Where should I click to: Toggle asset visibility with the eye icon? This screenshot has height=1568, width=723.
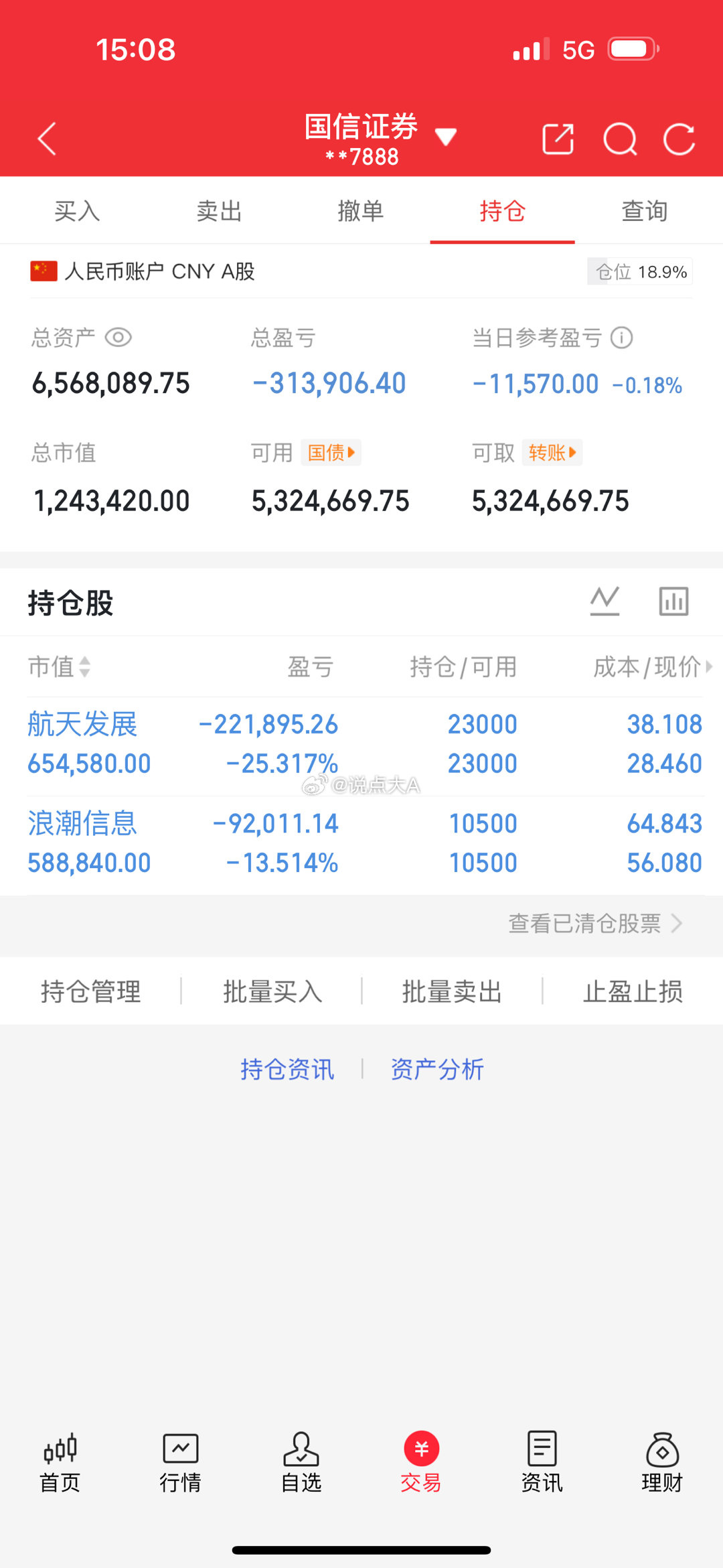tap(119, 338)
